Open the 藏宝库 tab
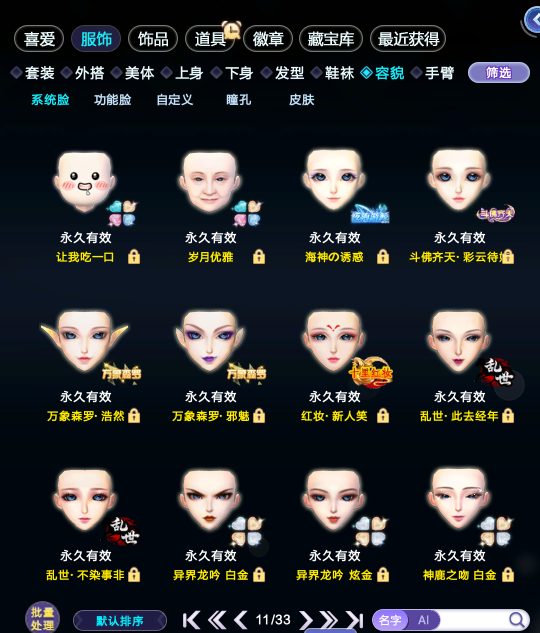The image size is (540, 633). tap(331, 39)
